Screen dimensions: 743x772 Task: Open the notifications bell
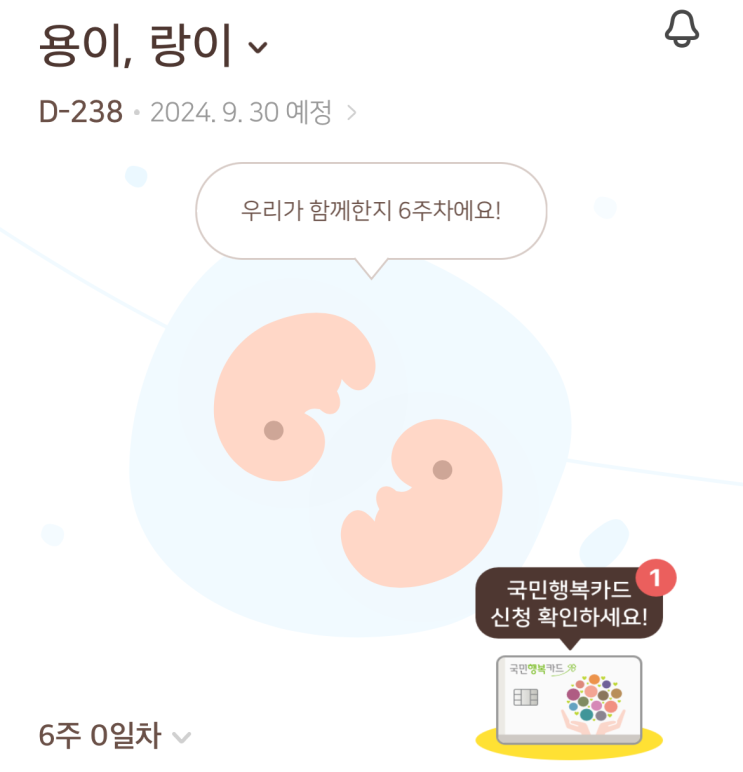coord(682,28)
